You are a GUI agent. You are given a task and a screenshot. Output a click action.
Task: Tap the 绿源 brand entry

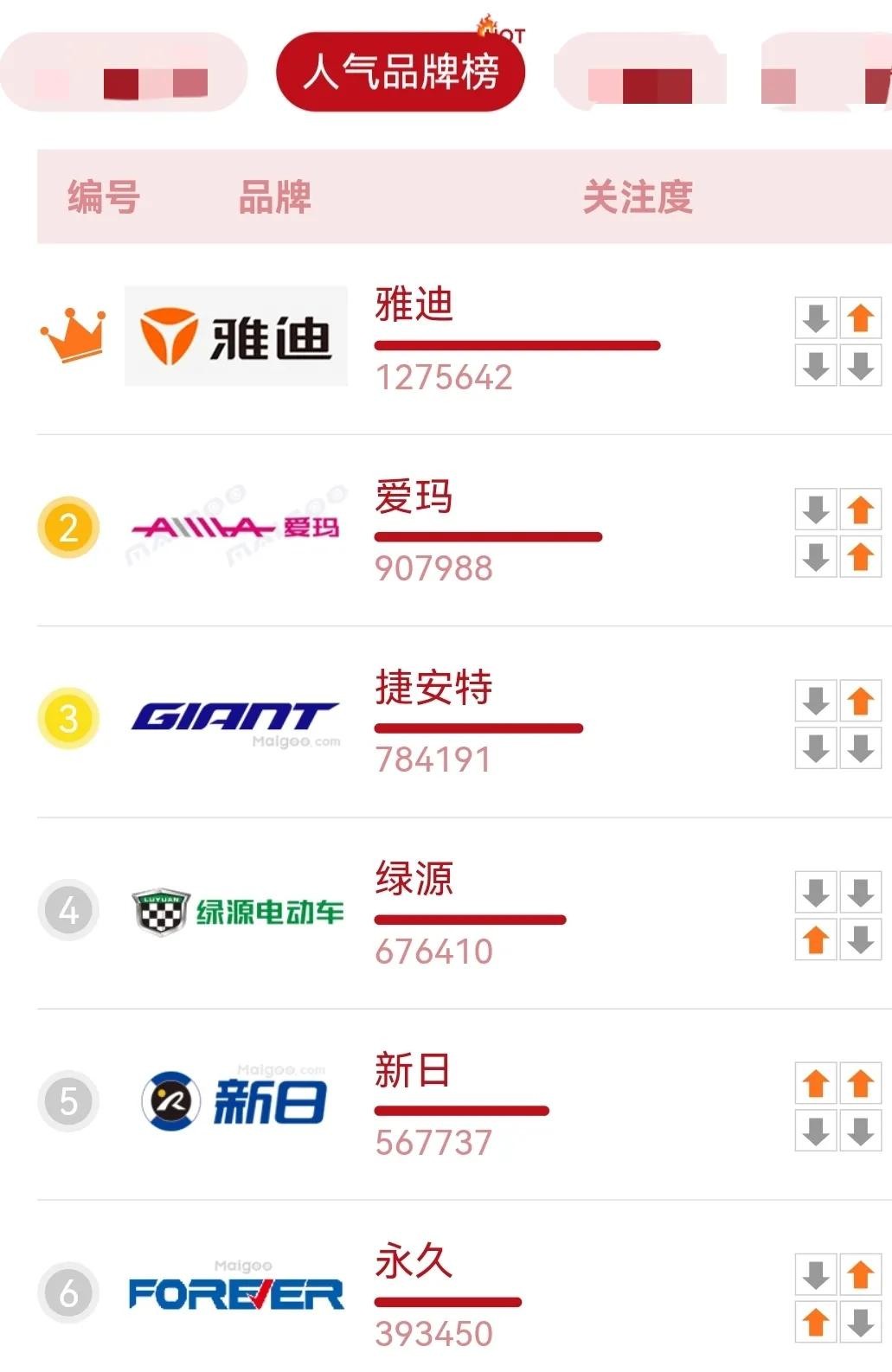point(414,879)
